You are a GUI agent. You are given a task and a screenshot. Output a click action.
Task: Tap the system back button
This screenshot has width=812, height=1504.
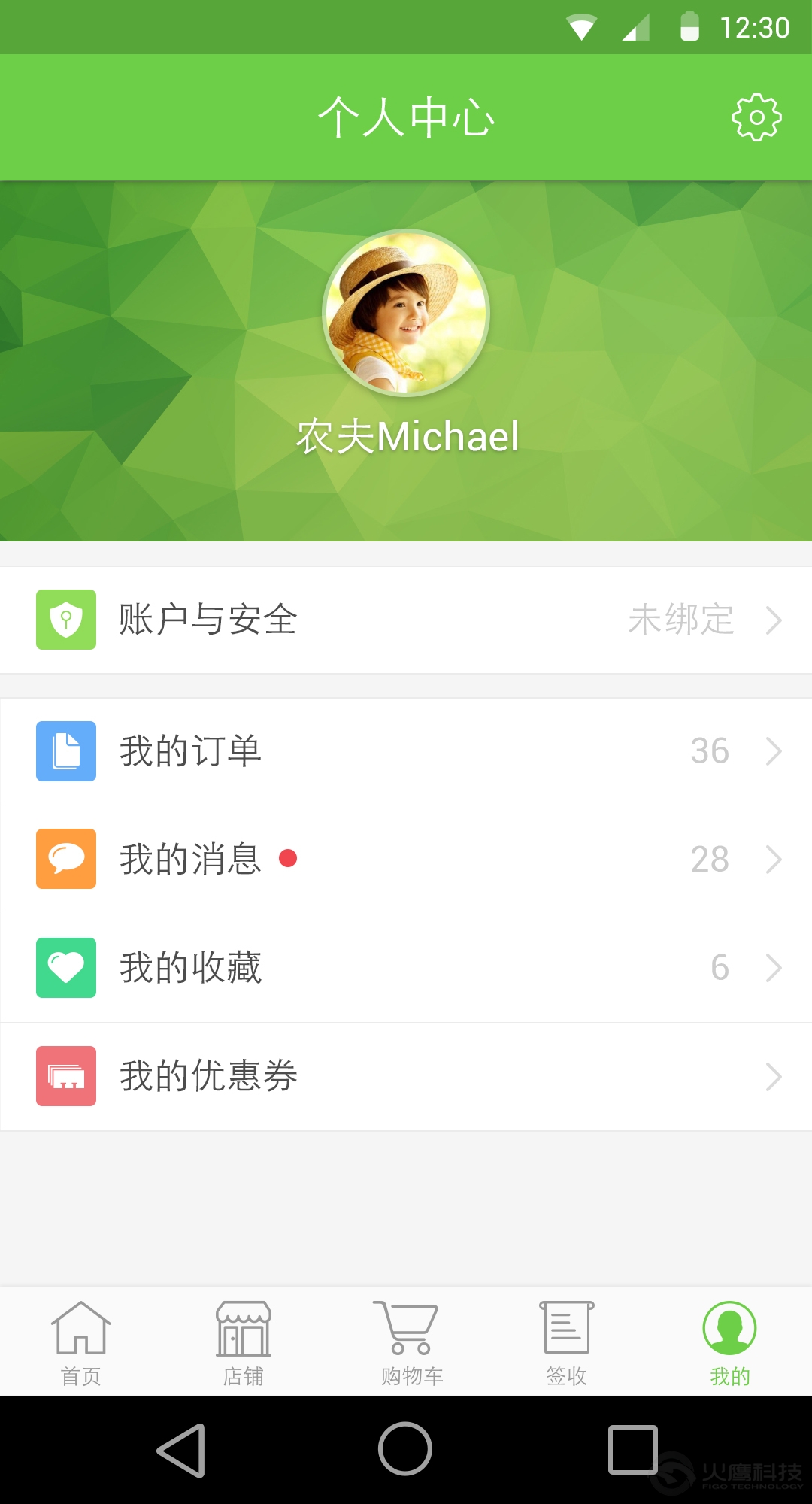pos(182,1450)
